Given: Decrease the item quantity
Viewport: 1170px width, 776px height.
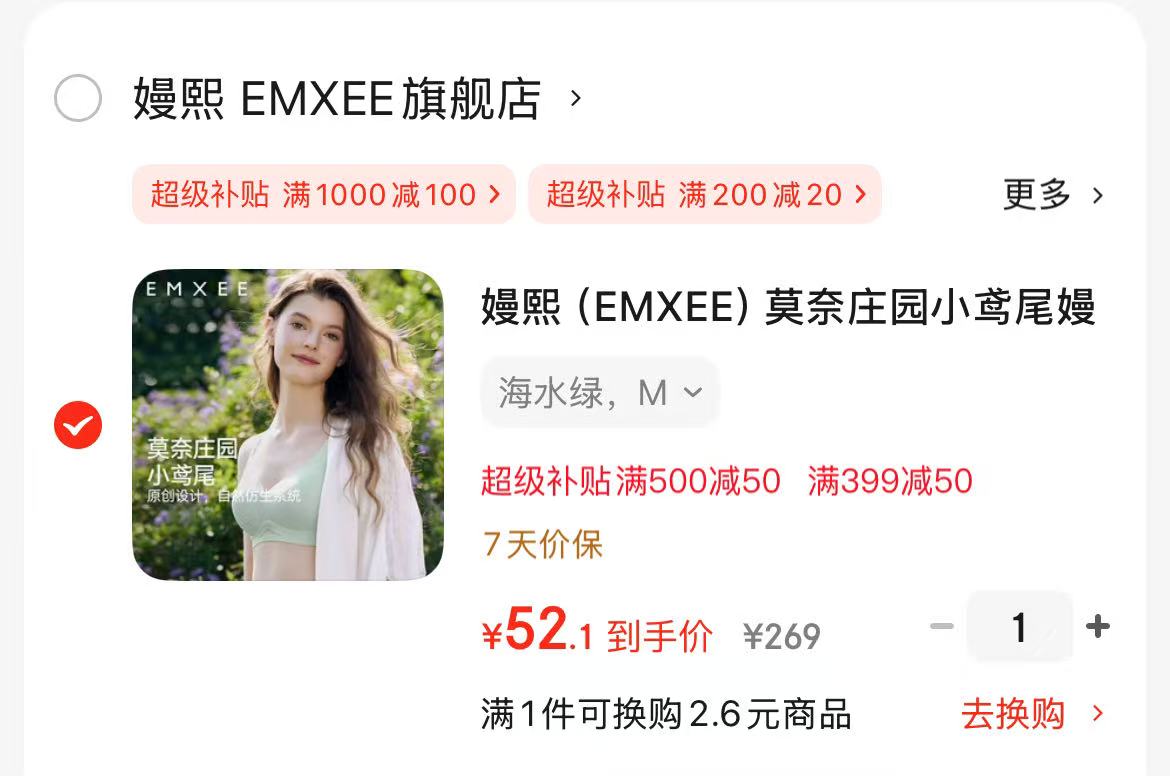Looking at the screenshot, I should click(x=941, y=627).
